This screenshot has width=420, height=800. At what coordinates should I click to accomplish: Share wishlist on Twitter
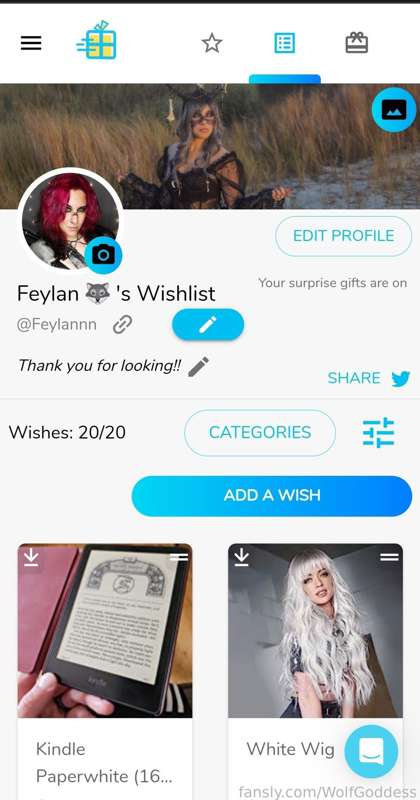coord(369,378)
